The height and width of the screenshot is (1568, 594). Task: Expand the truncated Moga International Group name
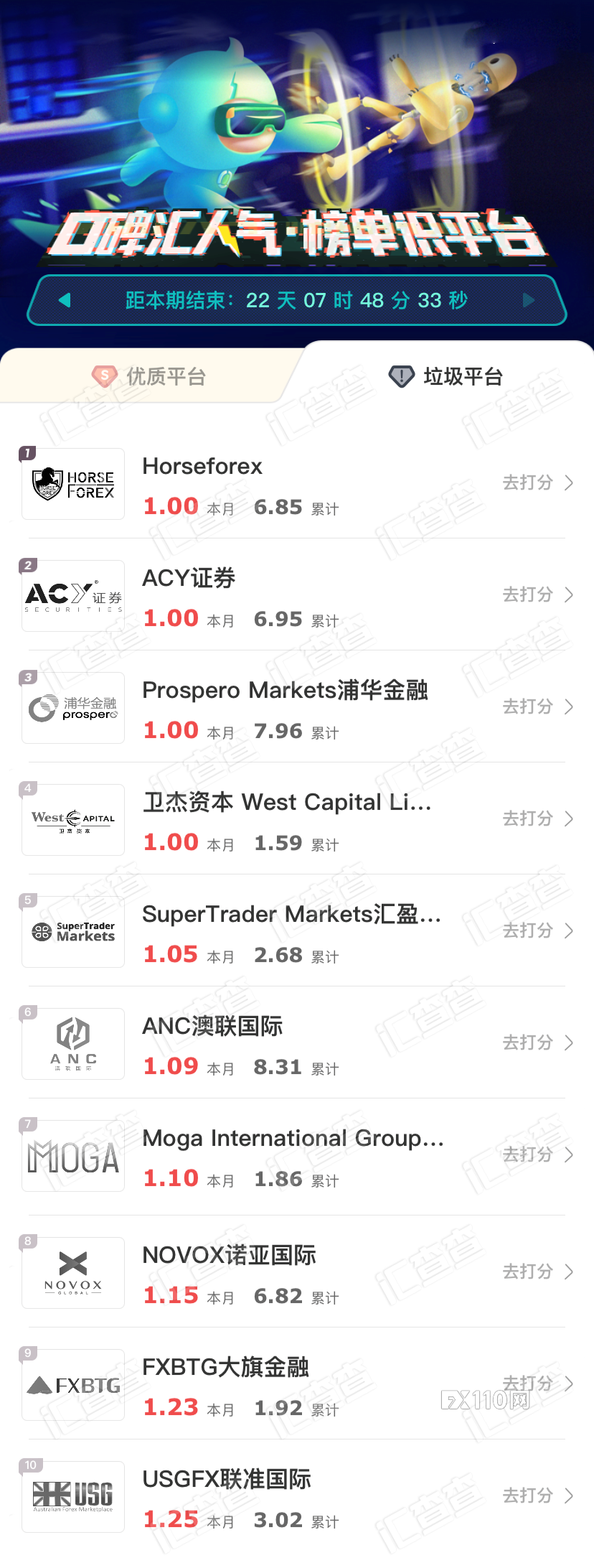[293, 1139]
